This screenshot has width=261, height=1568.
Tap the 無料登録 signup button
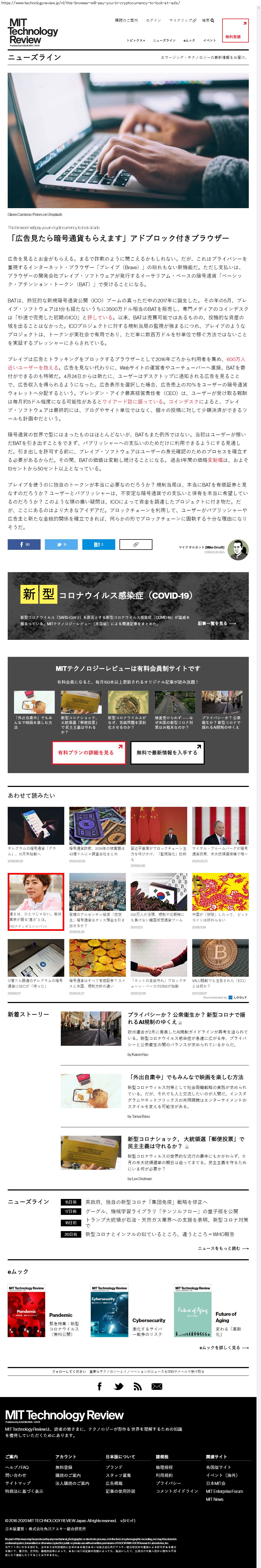click(235, 31)
